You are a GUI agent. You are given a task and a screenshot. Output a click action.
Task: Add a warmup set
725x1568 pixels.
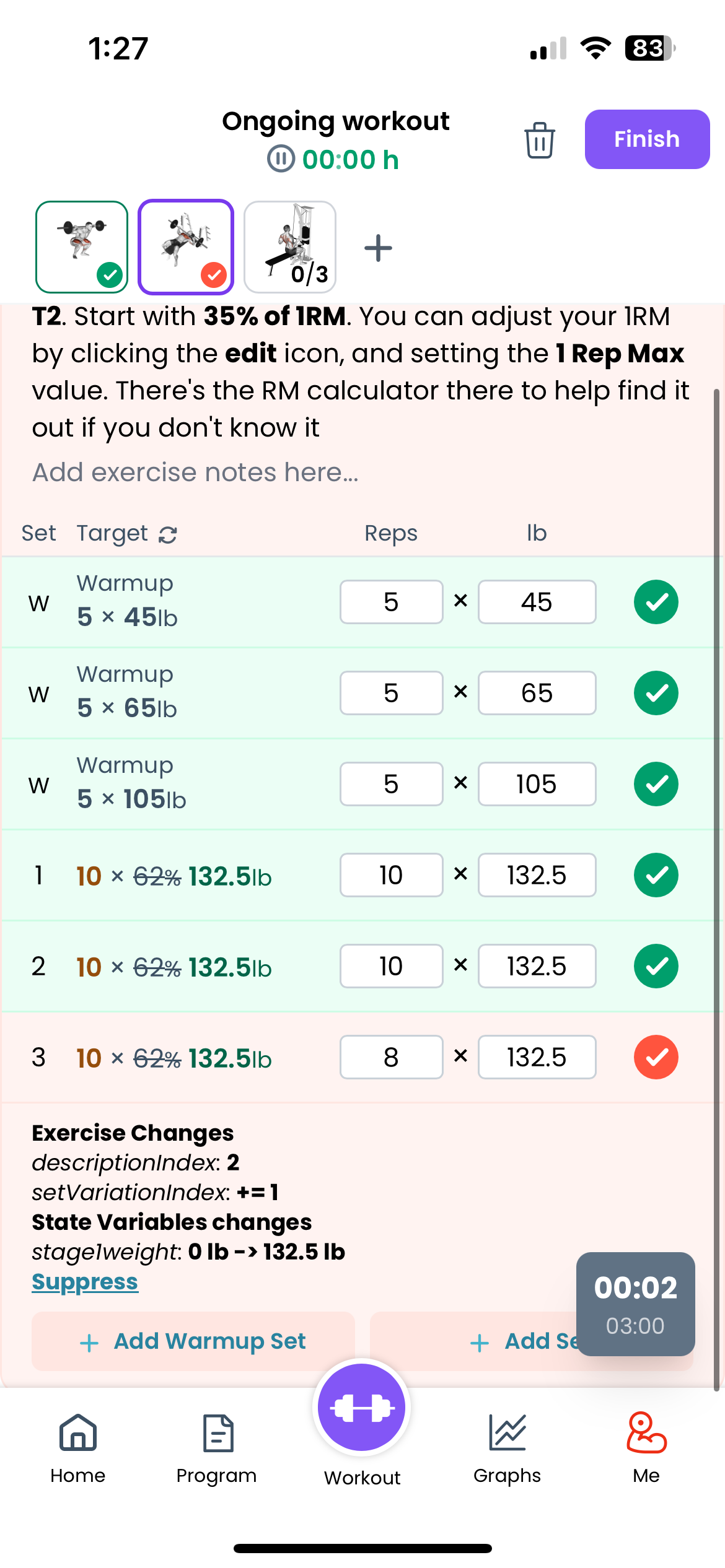(x=193, y=1341)
